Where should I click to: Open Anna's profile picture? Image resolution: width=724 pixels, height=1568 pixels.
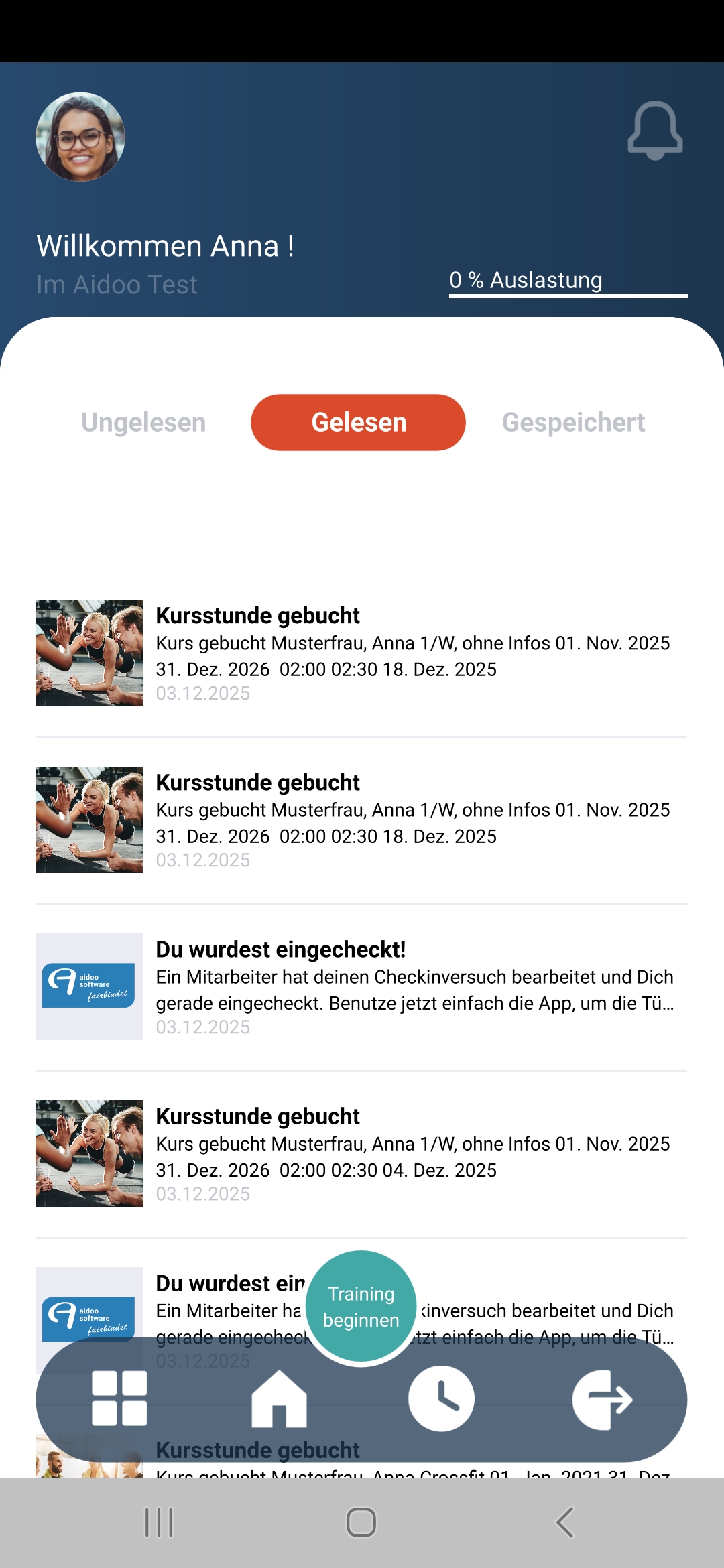pos(80,137)
